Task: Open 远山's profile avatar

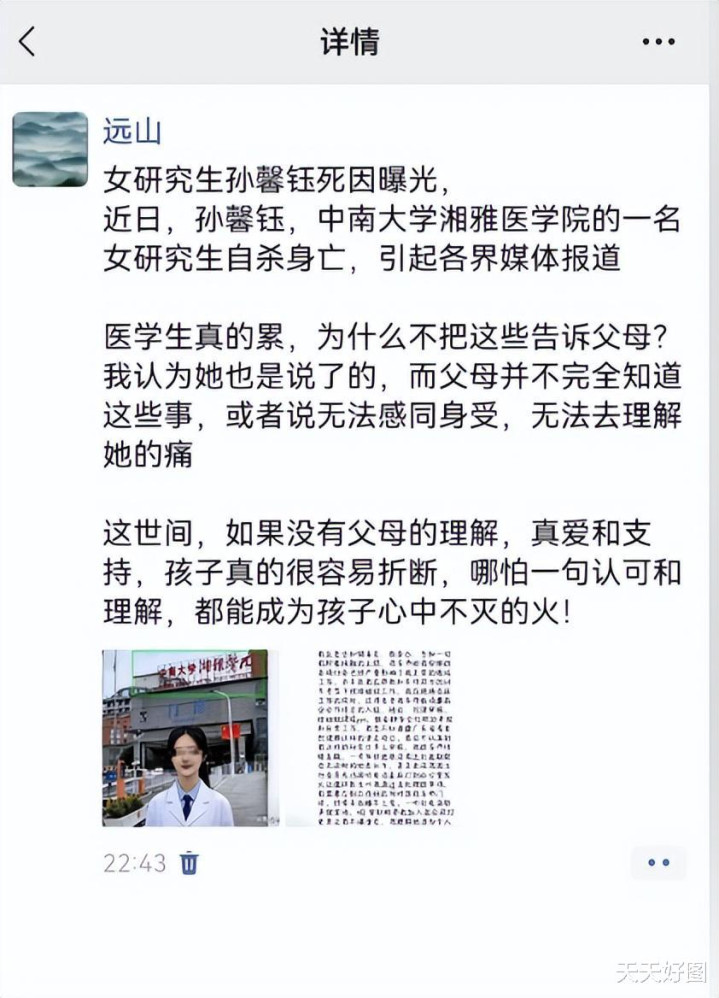Action: [49, 149]
